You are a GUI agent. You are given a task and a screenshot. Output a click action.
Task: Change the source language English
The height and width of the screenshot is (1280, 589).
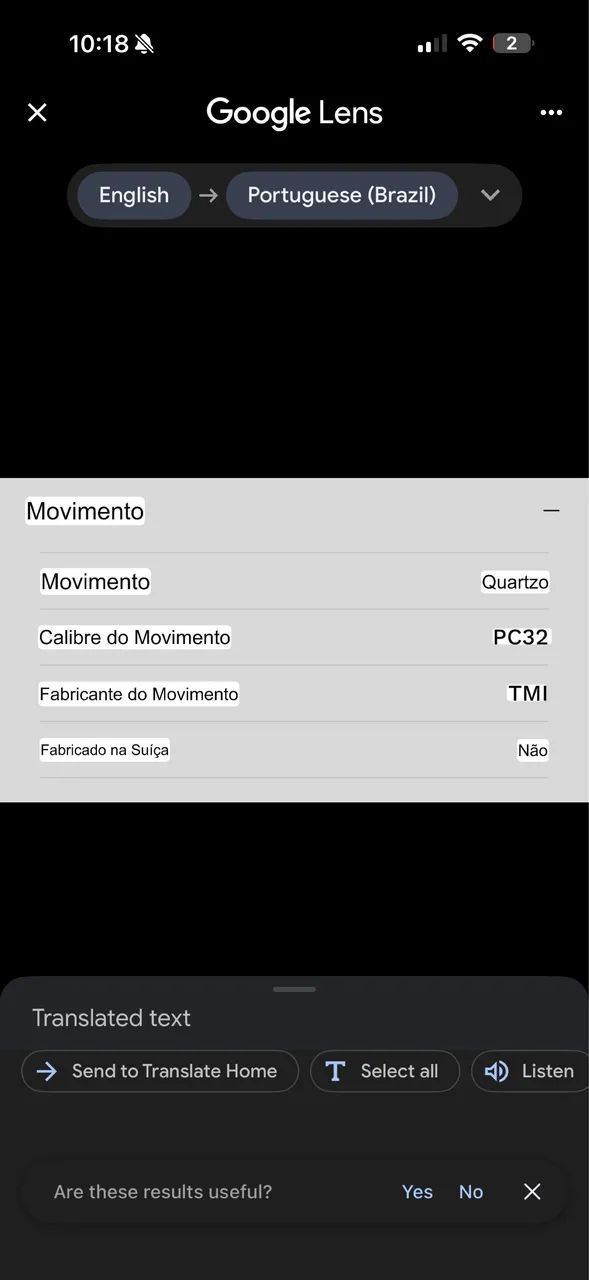pyautogui.click(x=134, y=195)
